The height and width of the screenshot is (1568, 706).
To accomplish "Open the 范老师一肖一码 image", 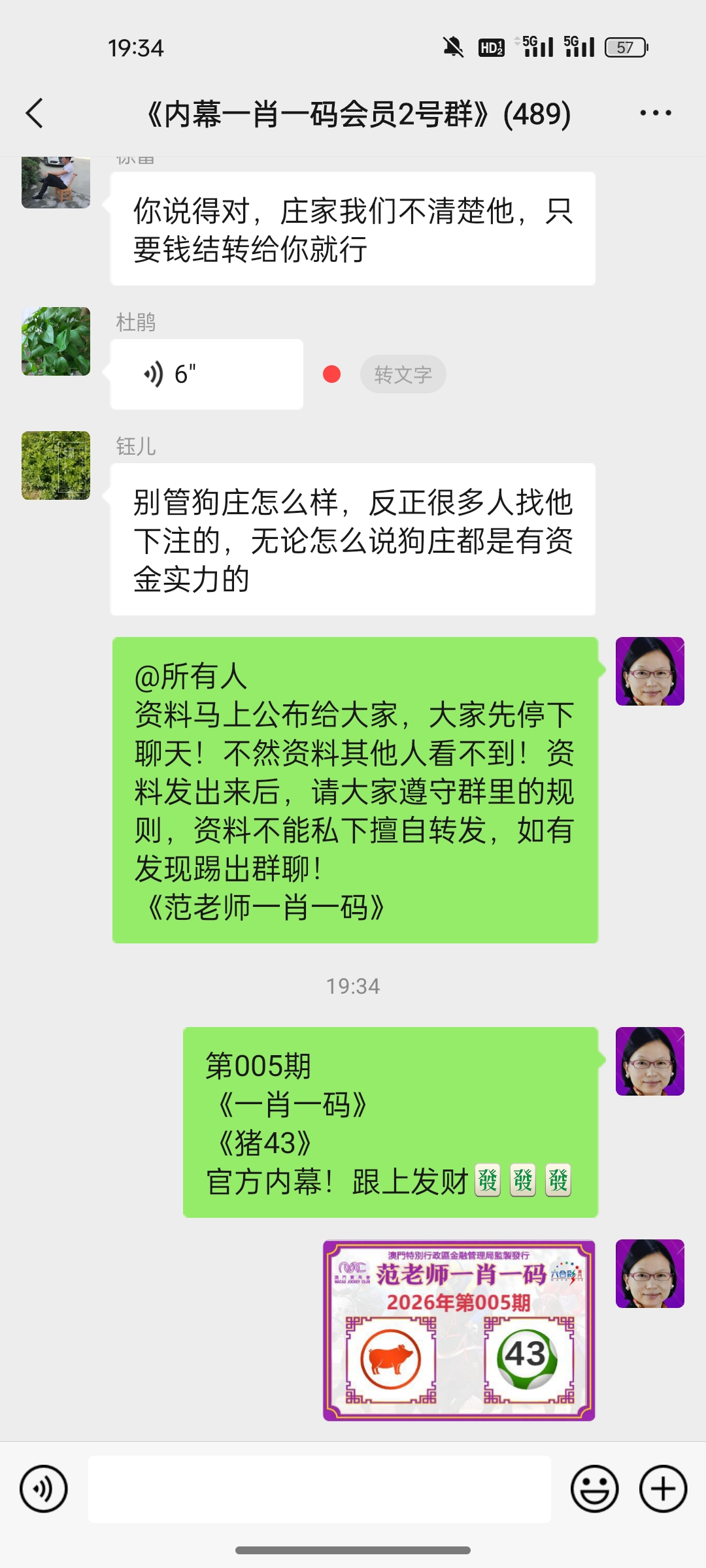I will 459,1330.
